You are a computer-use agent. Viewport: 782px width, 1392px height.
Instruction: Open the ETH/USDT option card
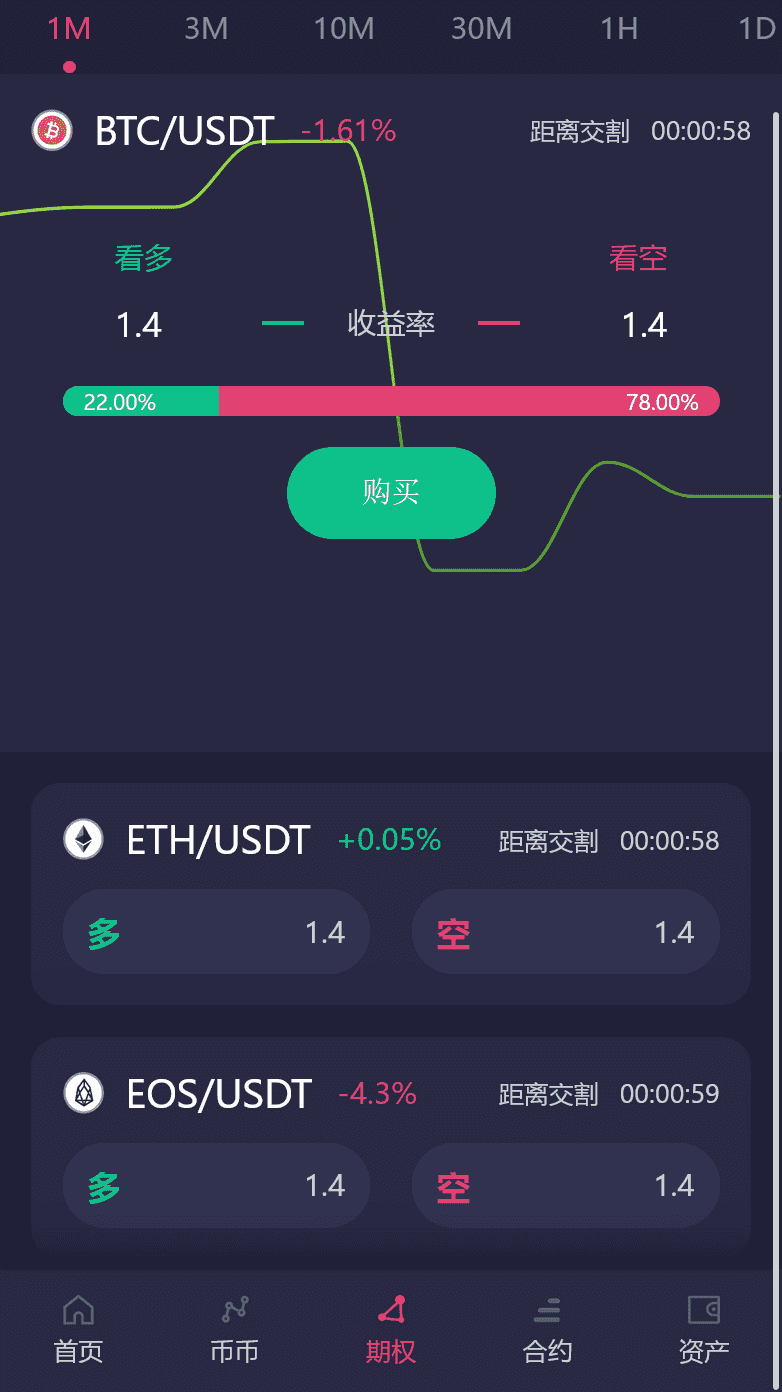[391, 840]
